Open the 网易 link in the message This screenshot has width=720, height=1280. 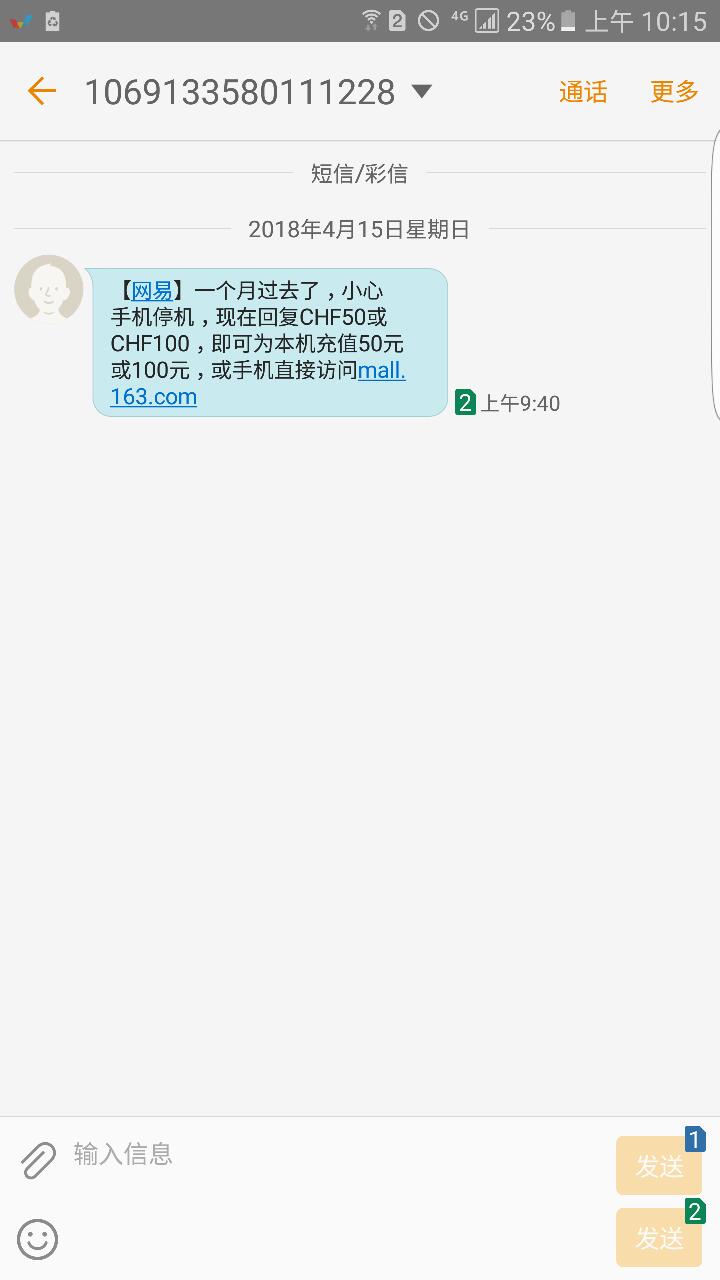[152, 291]
